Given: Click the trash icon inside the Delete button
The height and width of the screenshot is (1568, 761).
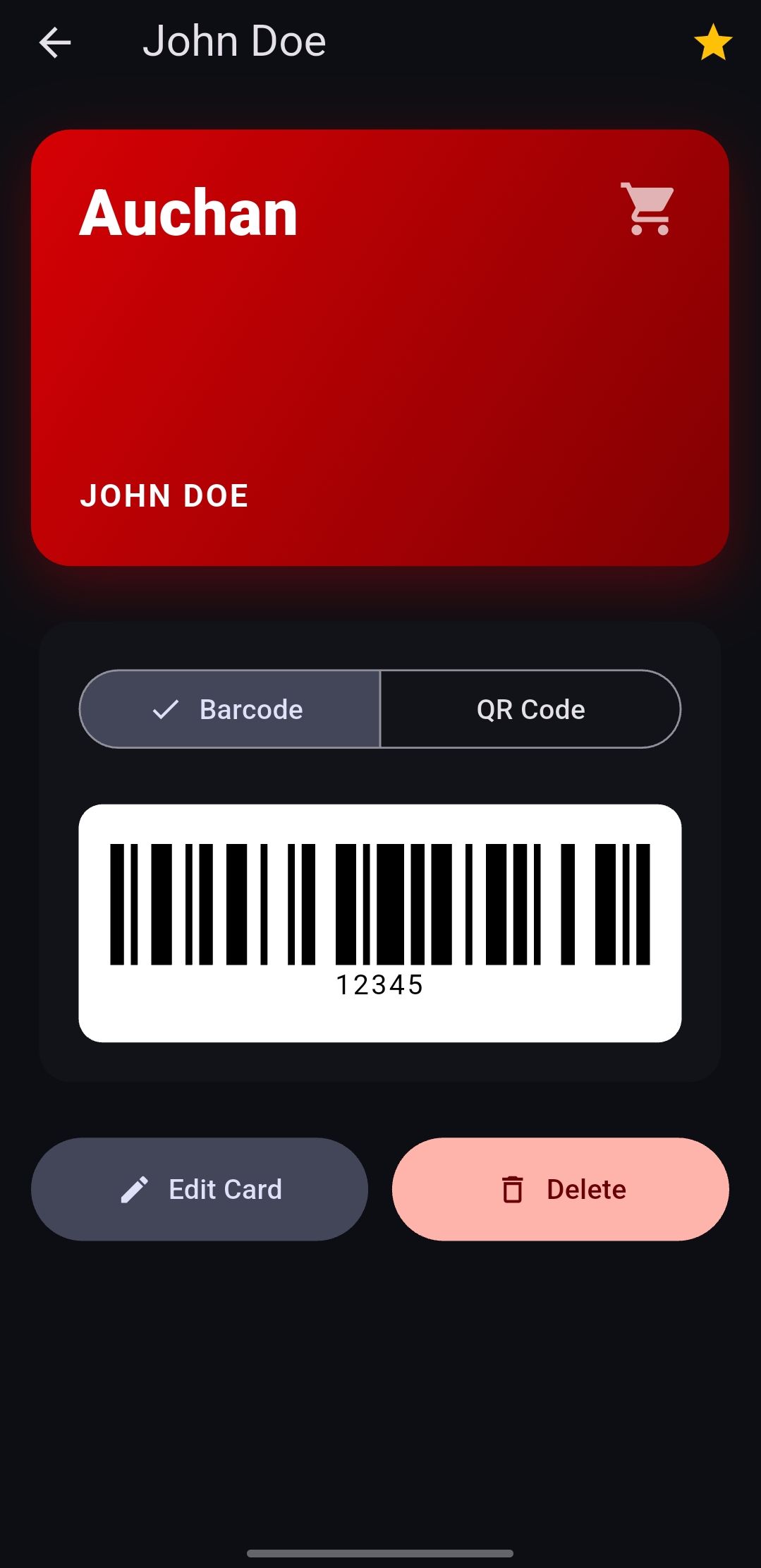Looking at the screenshot, I should (513, 1189).
